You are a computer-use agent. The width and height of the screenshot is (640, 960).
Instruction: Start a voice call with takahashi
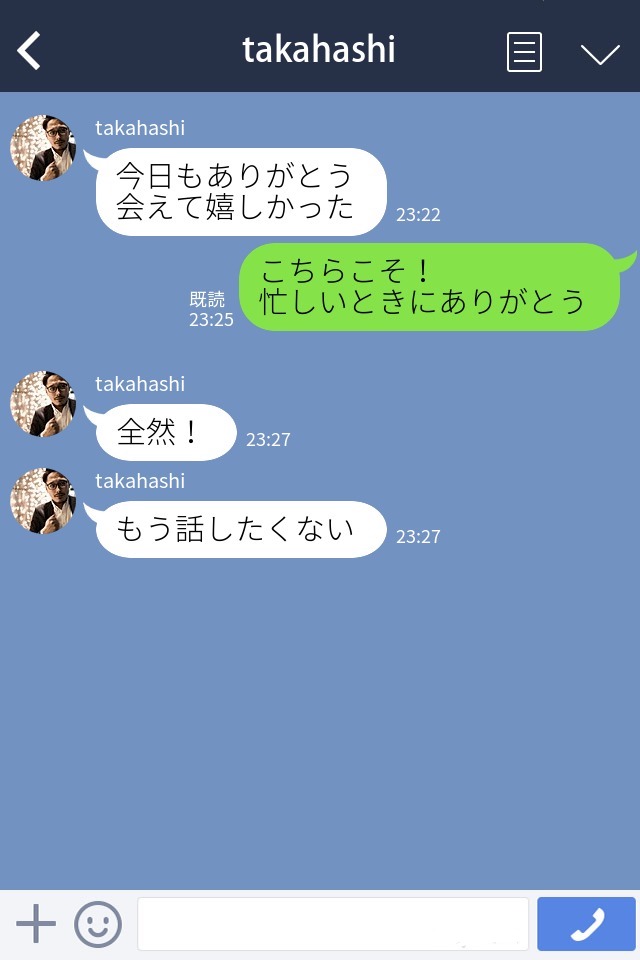tap(586, 924)
